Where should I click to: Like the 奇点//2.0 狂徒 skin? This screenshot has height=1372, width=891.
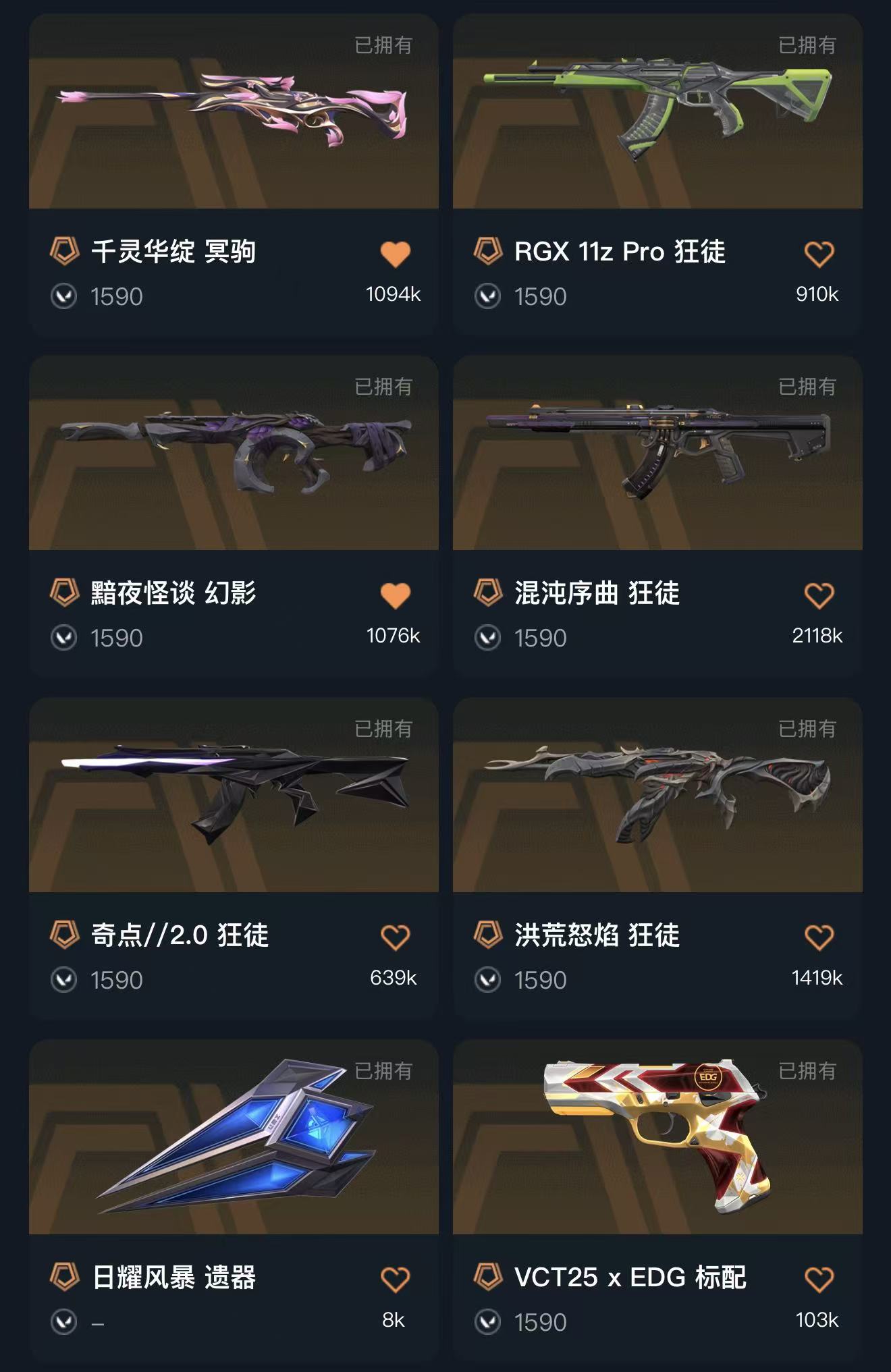(395, 937)
